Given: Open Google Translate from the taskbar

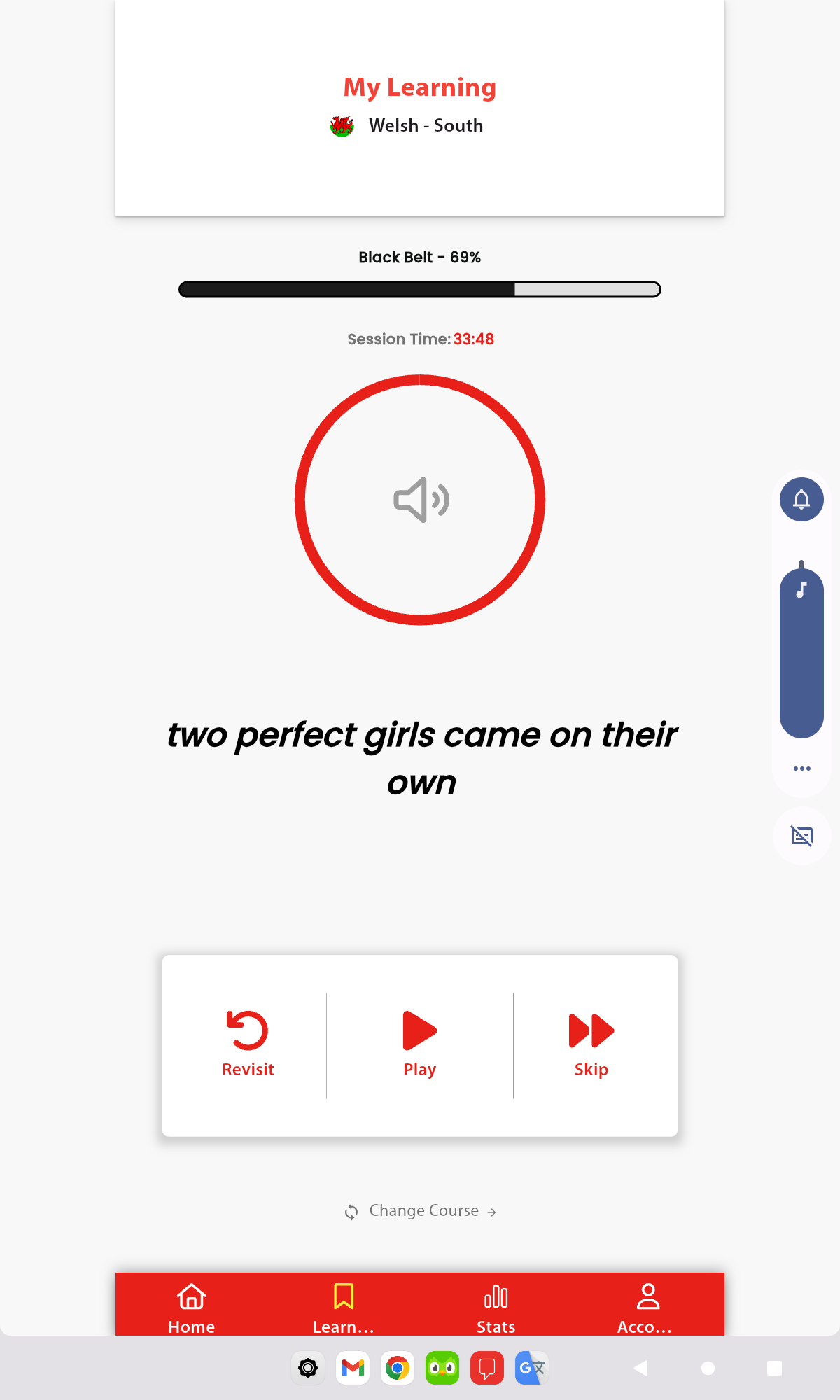Looking at the screenshot, I should click(531, 1368).
